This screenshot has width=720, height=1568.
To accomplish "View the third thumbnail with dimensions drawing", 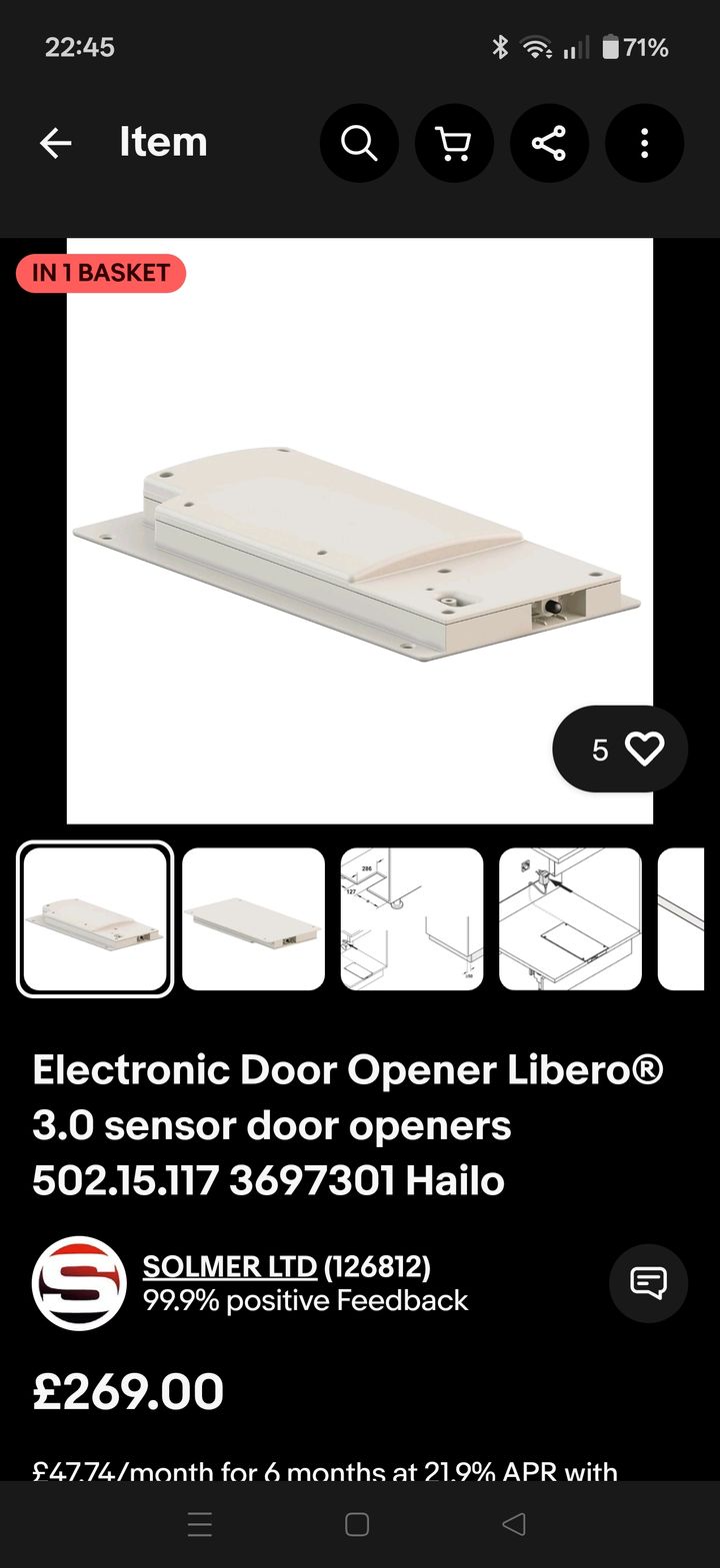I will [x=412, y=919].
